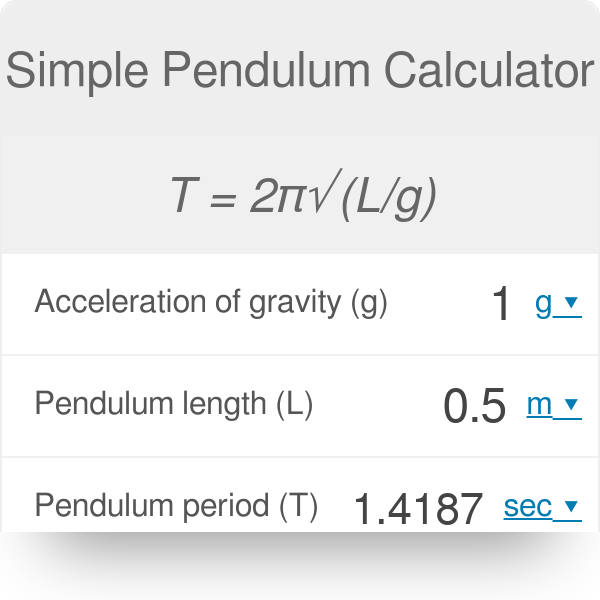Open the period unit selector sec
Image resolution: width=600 pixels, height=600 pixels.
[541, 507]
